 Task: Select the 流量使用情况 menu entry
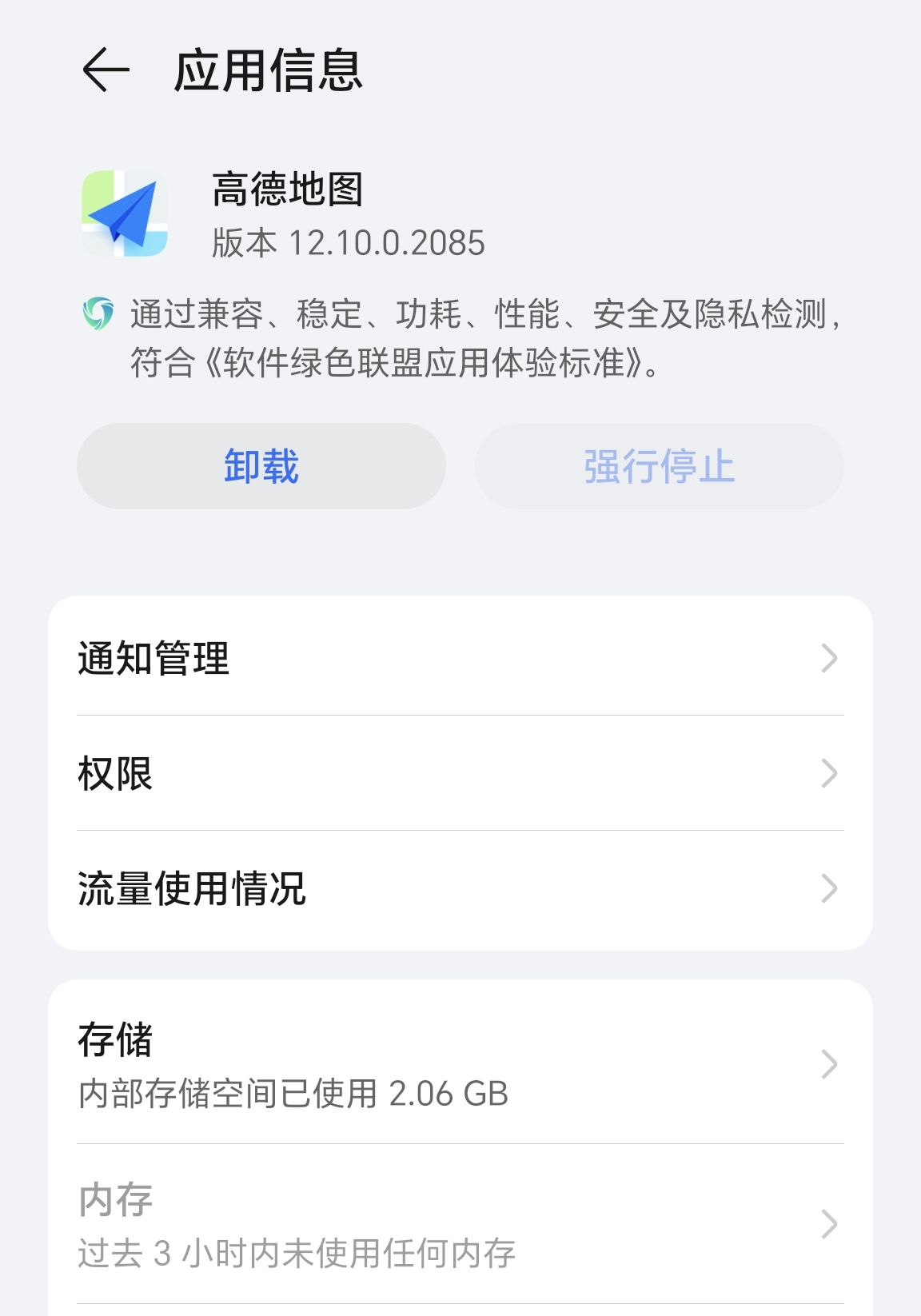click(x=192, y=887)
